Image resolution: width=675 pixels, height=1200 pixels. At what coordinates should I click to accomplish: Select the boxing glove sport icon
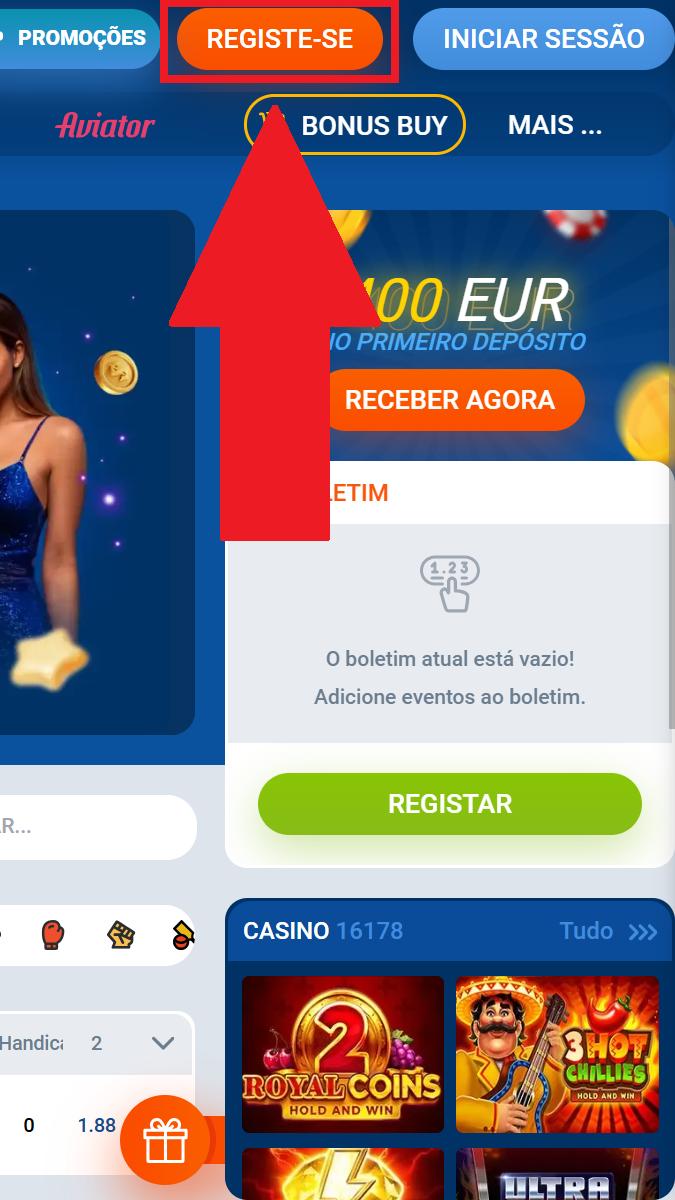[x=52, y=935]
